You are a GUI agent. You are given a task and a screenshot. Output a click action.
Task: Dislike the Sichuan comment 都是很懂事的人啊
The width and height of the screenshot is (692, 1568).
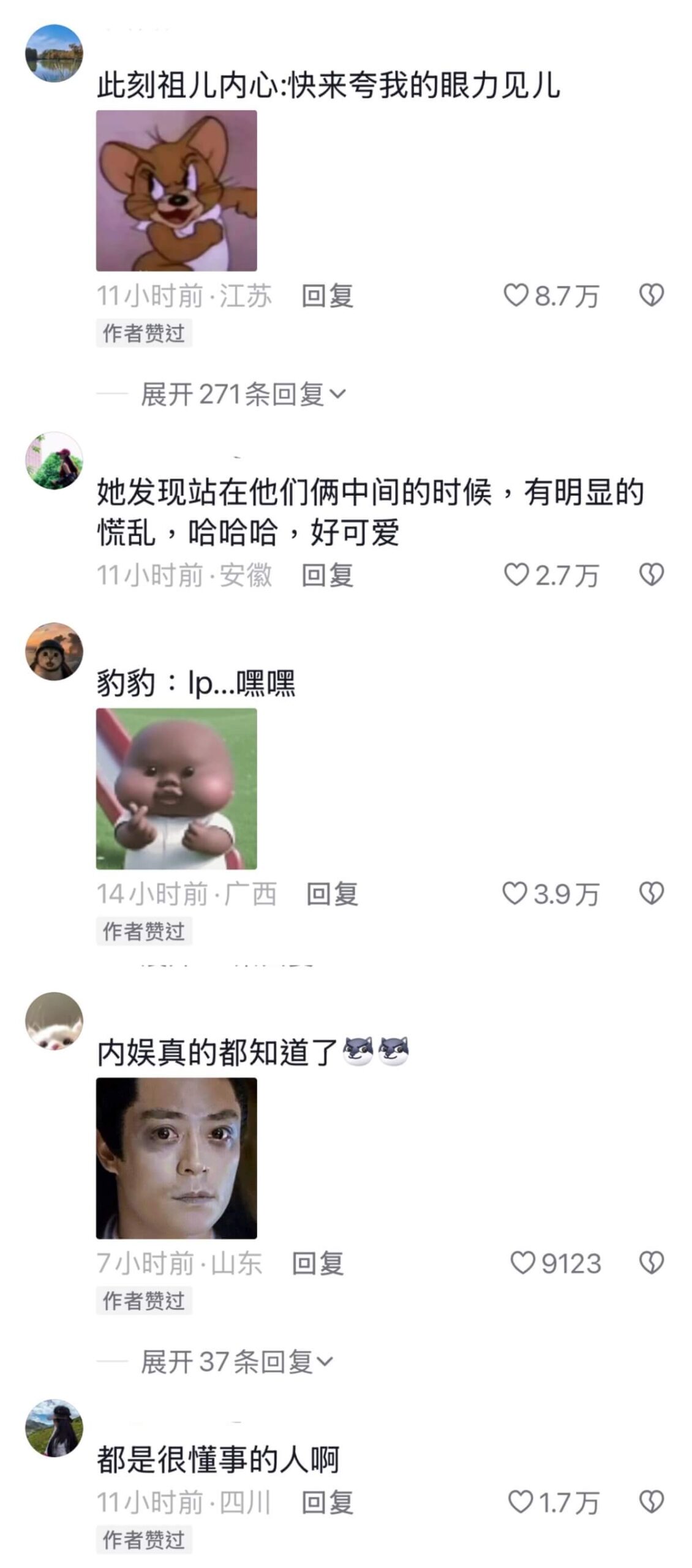tap(651, 1502)
